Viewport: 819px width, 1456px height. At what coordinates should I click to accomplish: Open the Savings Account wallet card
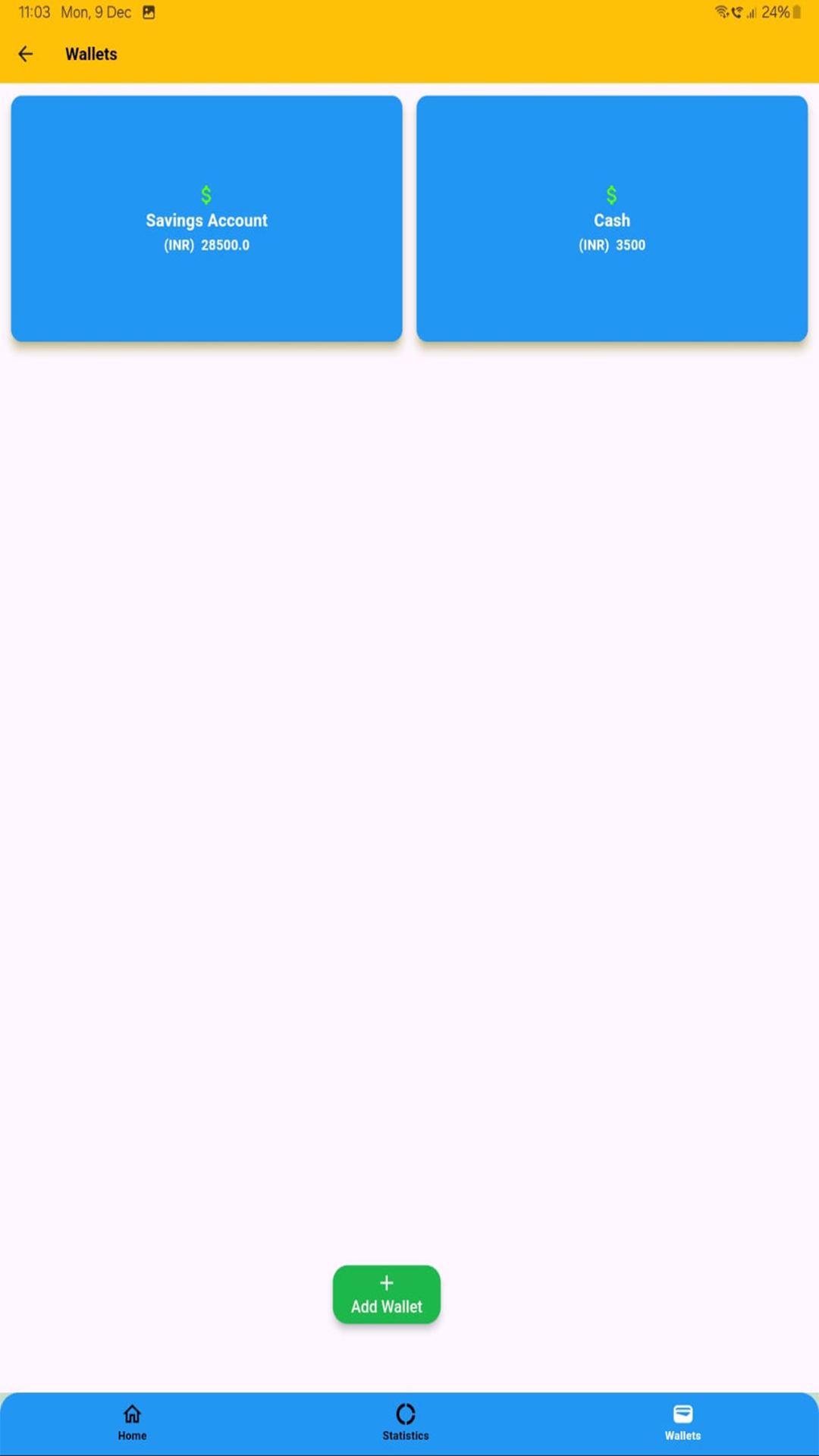206,218
